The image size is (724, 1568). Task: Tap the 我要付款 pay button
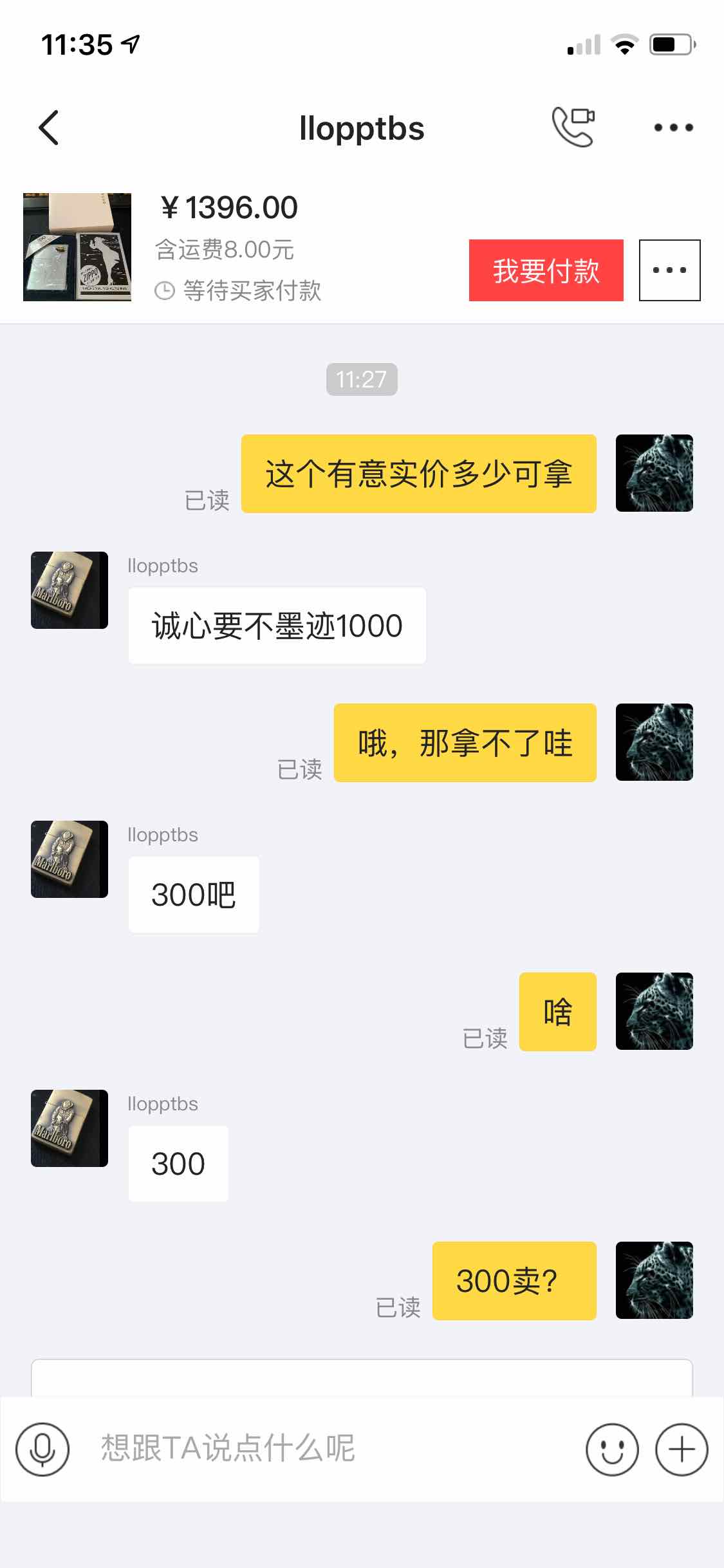[x=546, y=270]
